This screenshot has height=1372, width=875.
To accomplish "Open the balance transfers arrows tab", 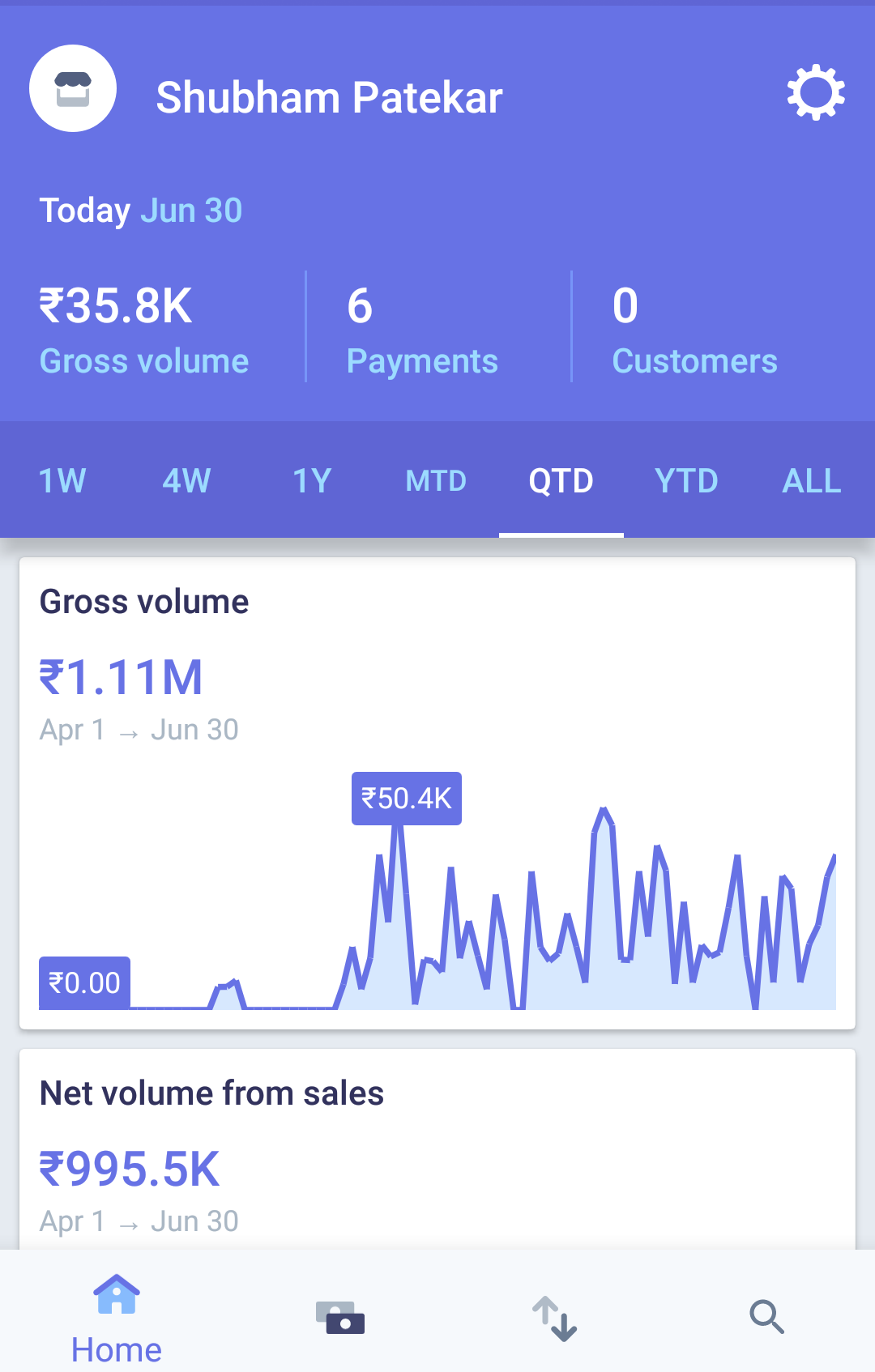I will pyautogui.click(x=554, y=1318).
